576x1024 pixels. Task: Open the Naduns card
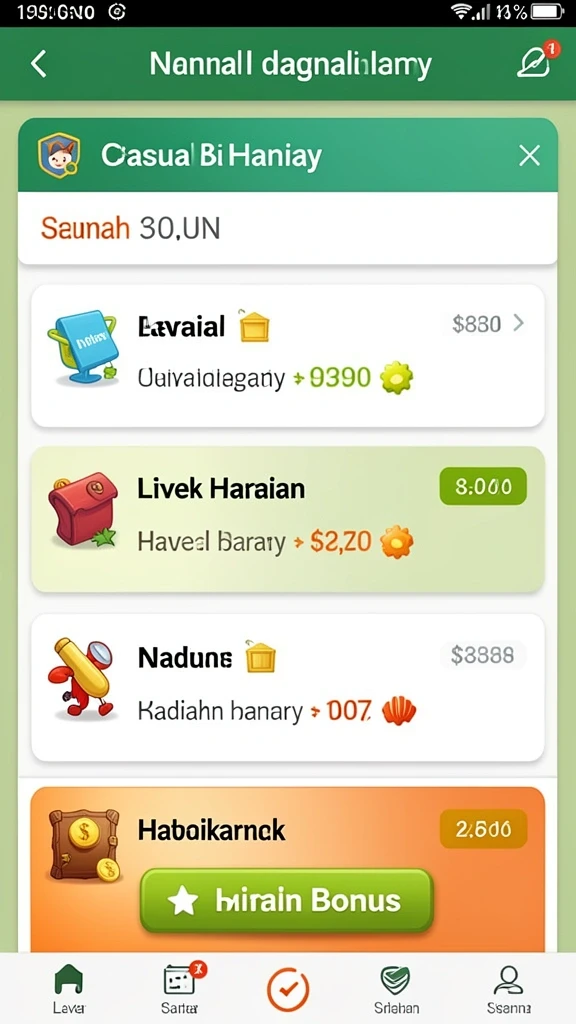click(288, 688)
